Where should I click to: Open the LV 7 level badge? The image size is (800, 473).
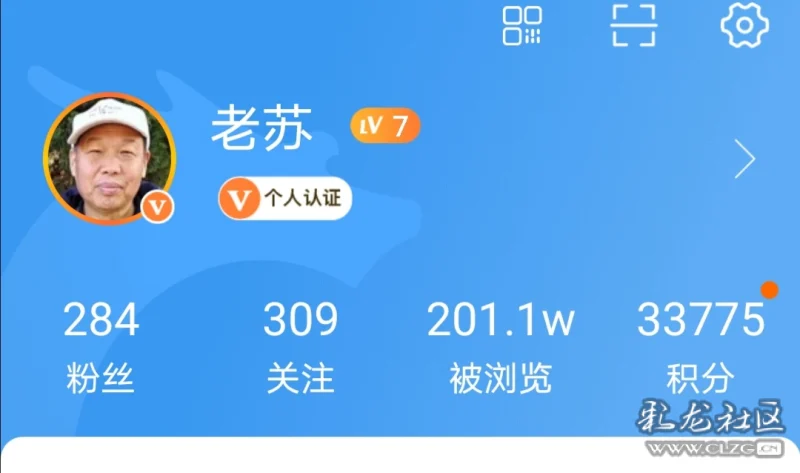click(x=385, y=126)
